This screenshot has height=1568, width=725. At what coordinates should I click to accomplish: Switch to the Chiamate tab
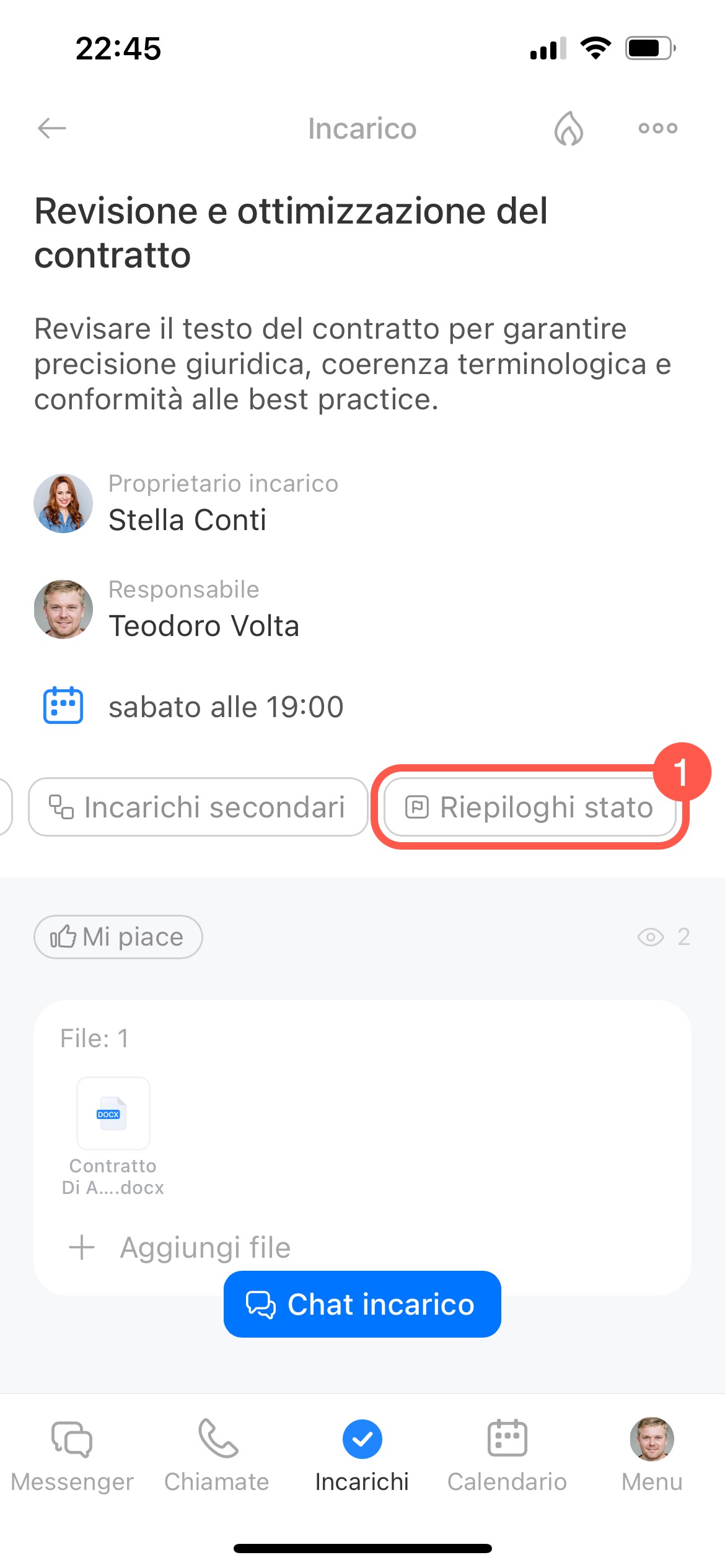pyautogui.click(x=217, y=1455)
